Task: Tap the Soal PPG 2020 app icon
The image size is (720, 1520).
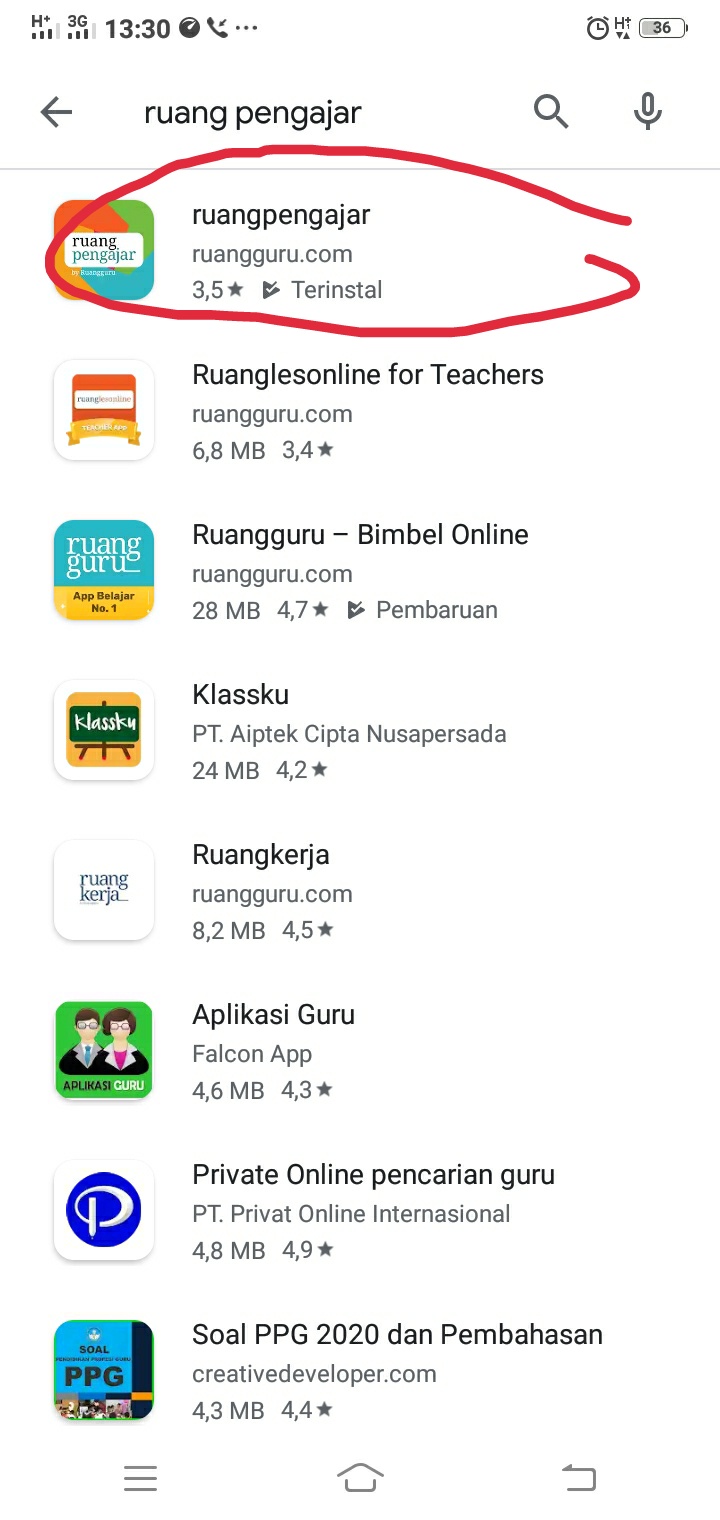Action: point(104,1370)
